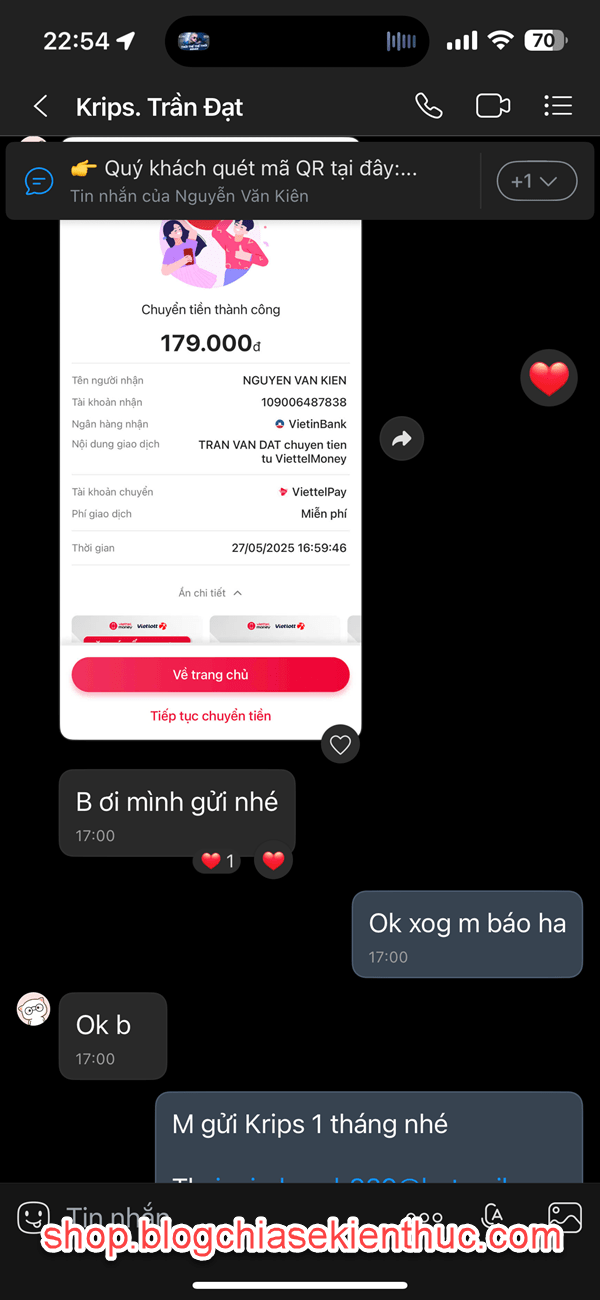Open the photo gallery attachment icon

(x=565, y=1216)
